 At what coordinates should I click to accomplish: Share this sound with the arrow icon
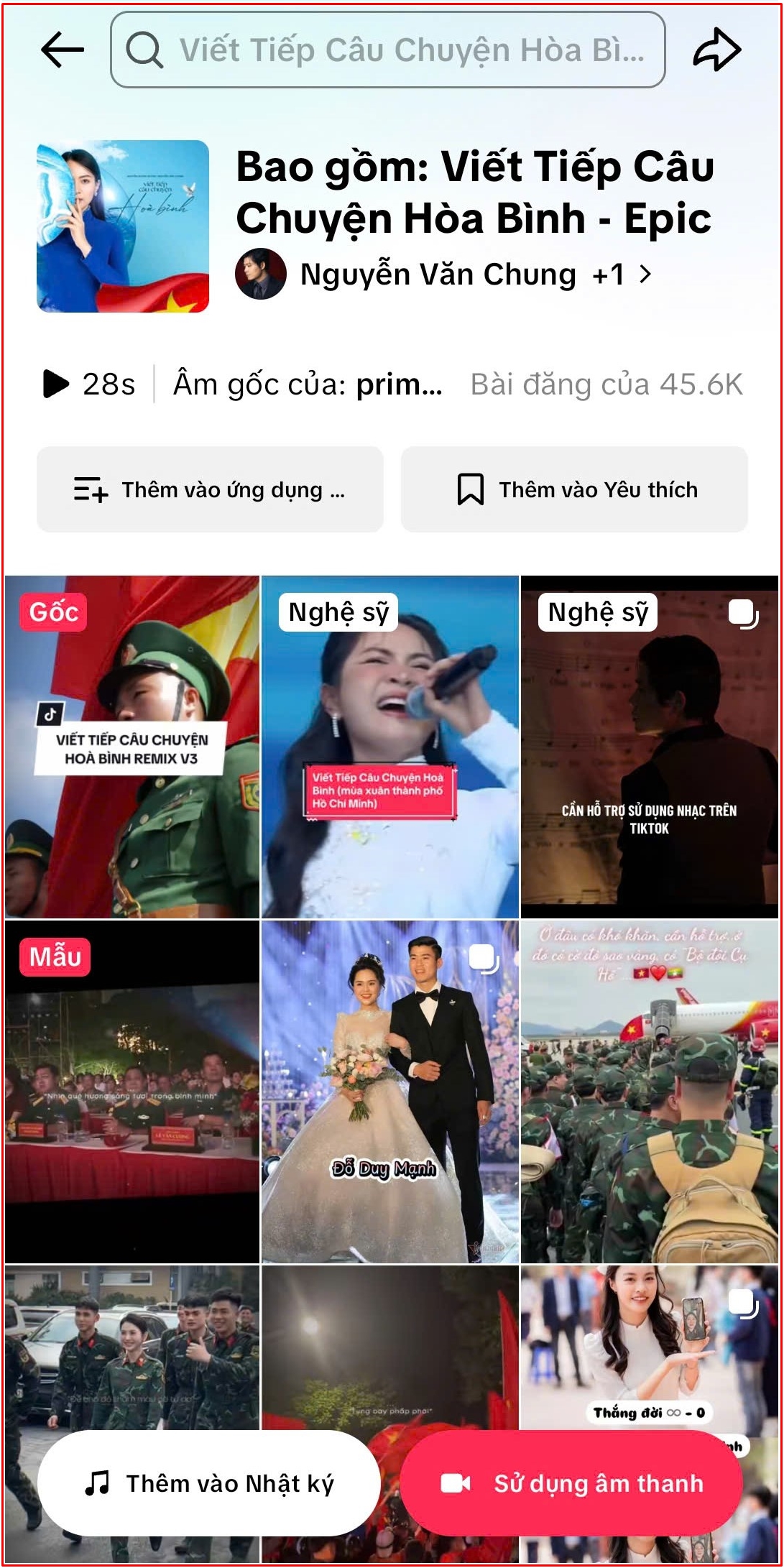[x=716, y=50]
